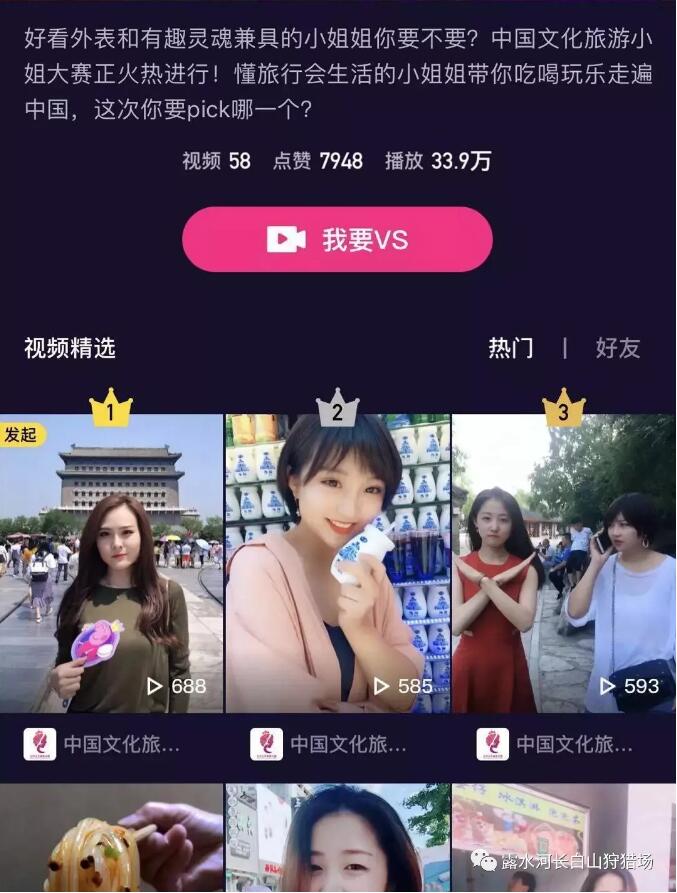Viewport: 677px width, 893px height.
Task: Switch to the 好友 tab
Action: coord(617,348)
